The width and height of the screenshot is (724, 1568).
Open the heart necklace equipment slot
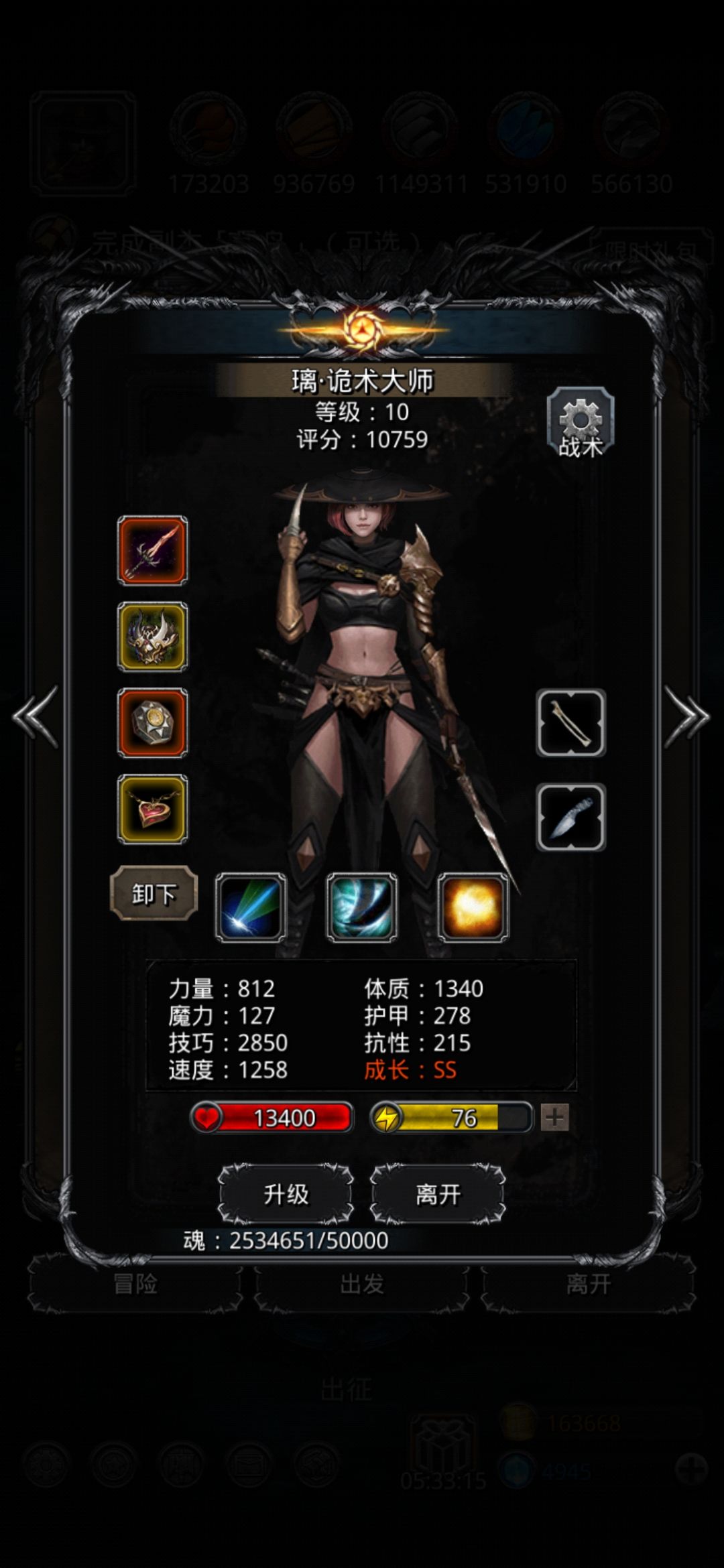(153, 809)
